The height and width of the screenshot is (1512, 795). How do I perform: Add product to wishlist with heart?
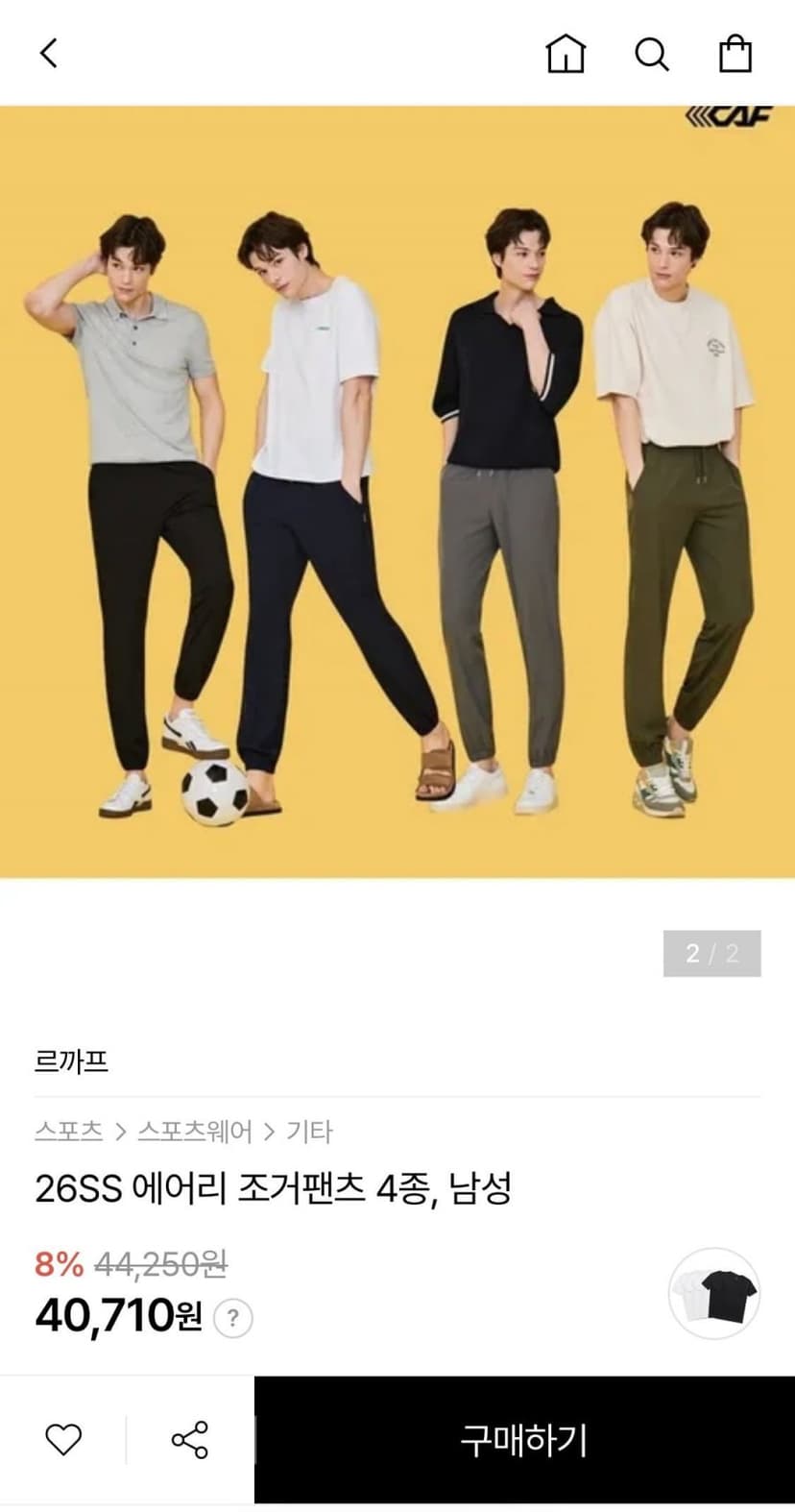pos(63,1439)
